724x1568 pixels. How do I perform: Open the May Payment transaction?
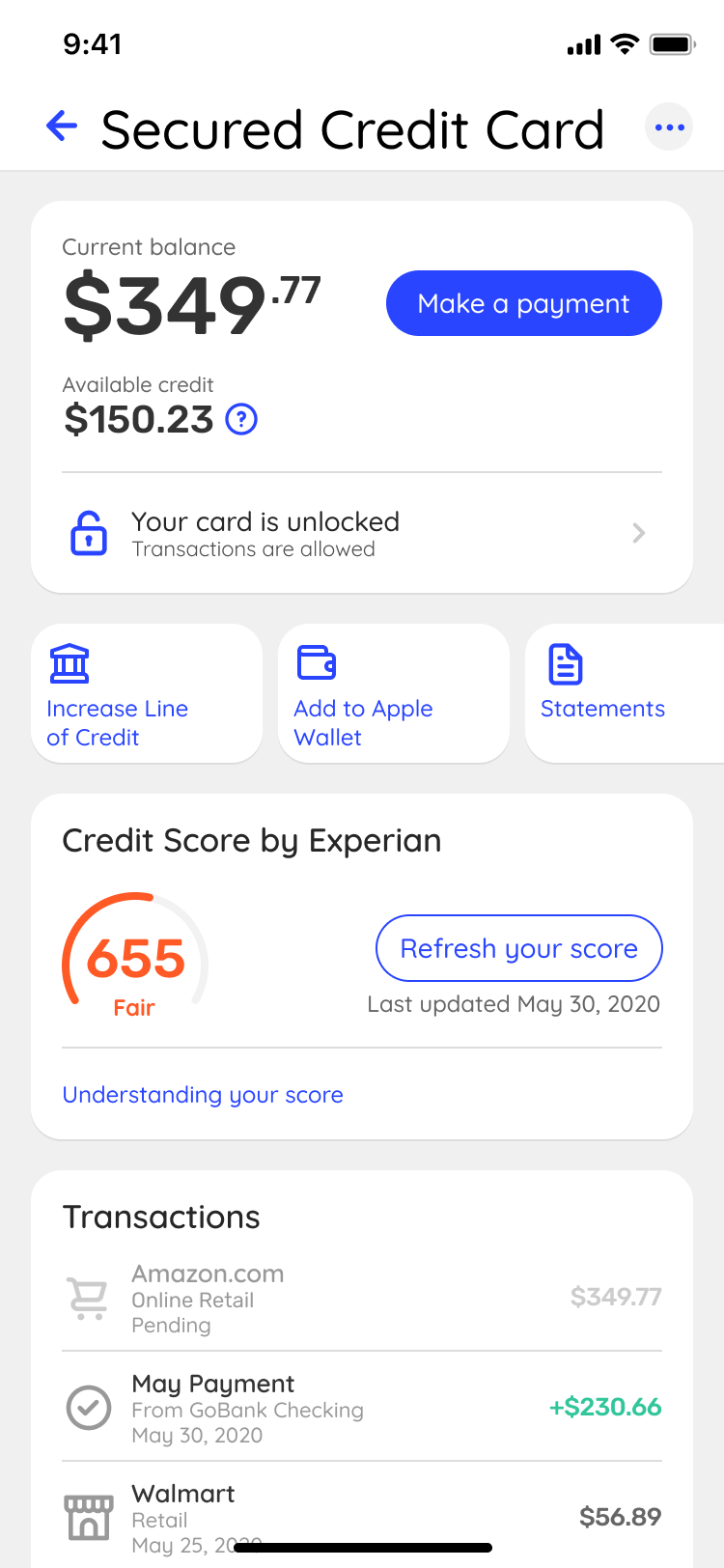click(361, 1408)
